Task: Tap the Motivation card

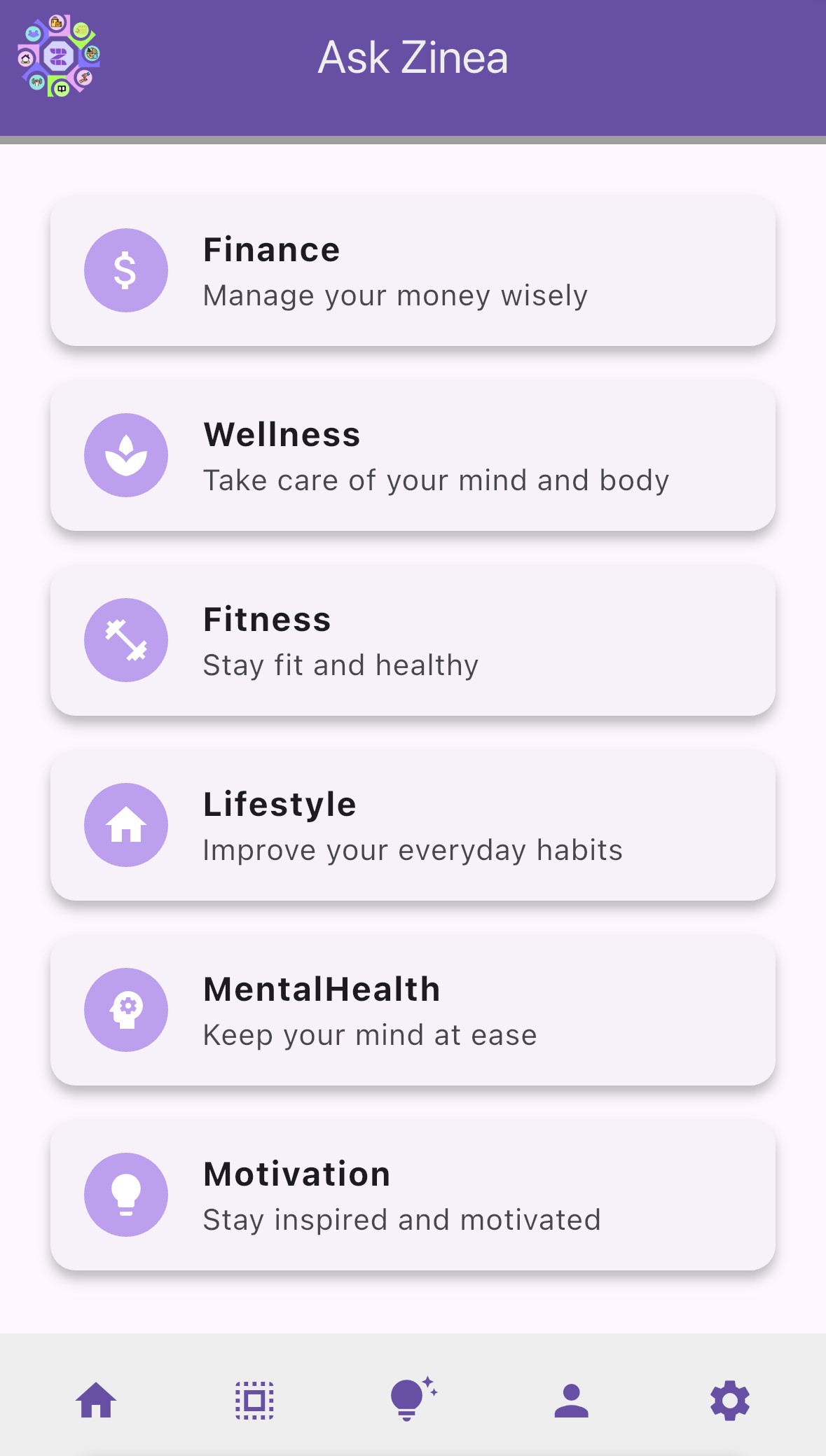Action: click(x=413, y=1195)
